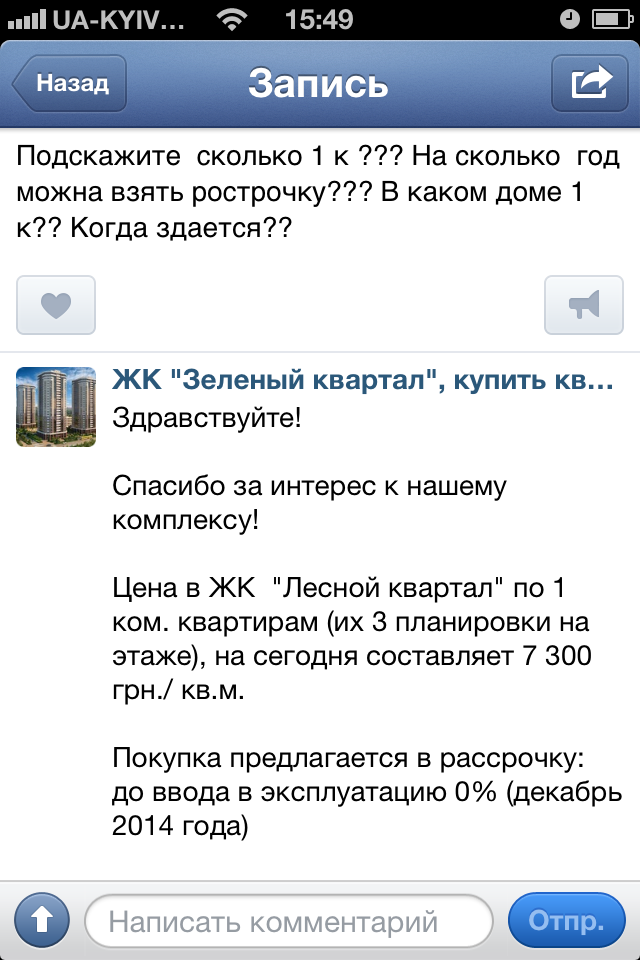Tap the upload arrow next to the comment field
This screenshot has height=960, width=640.
coord(41,919)
